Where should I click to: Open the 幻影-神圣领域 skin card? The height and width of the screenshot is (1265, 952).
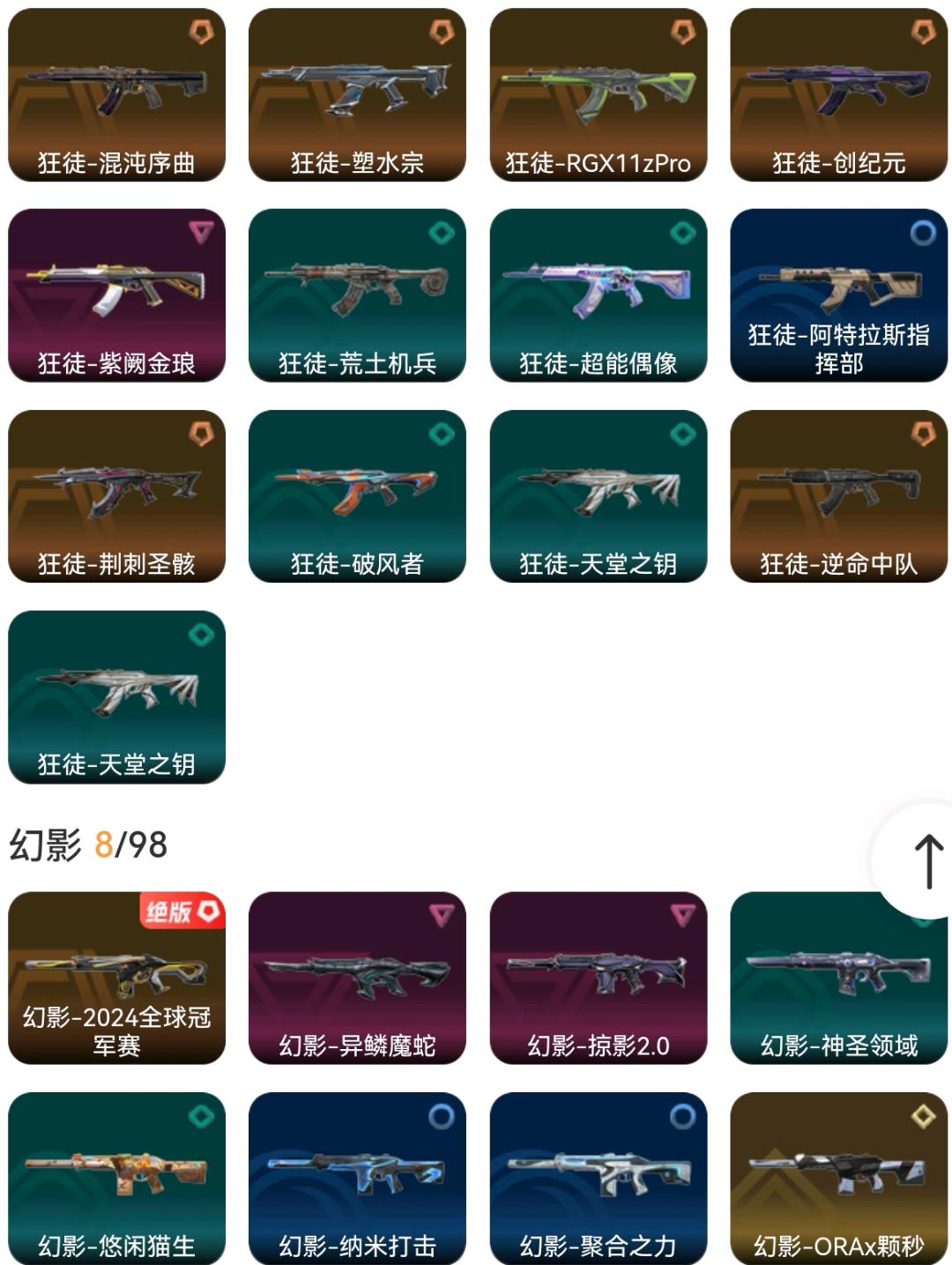coord(839,978)
